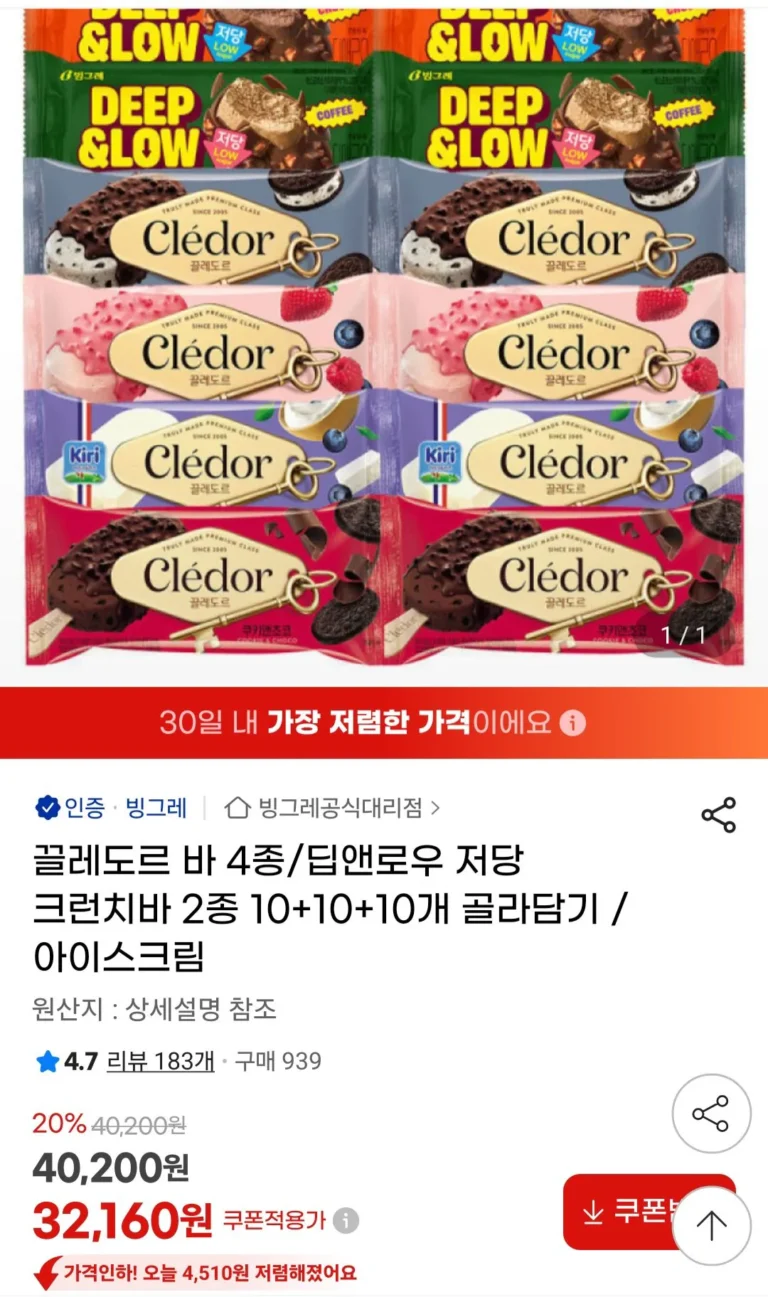This screenshot has width=768, height=1297.
Task: Show info for 쿠폰적용가 price
Action: tap(346, 1220)
